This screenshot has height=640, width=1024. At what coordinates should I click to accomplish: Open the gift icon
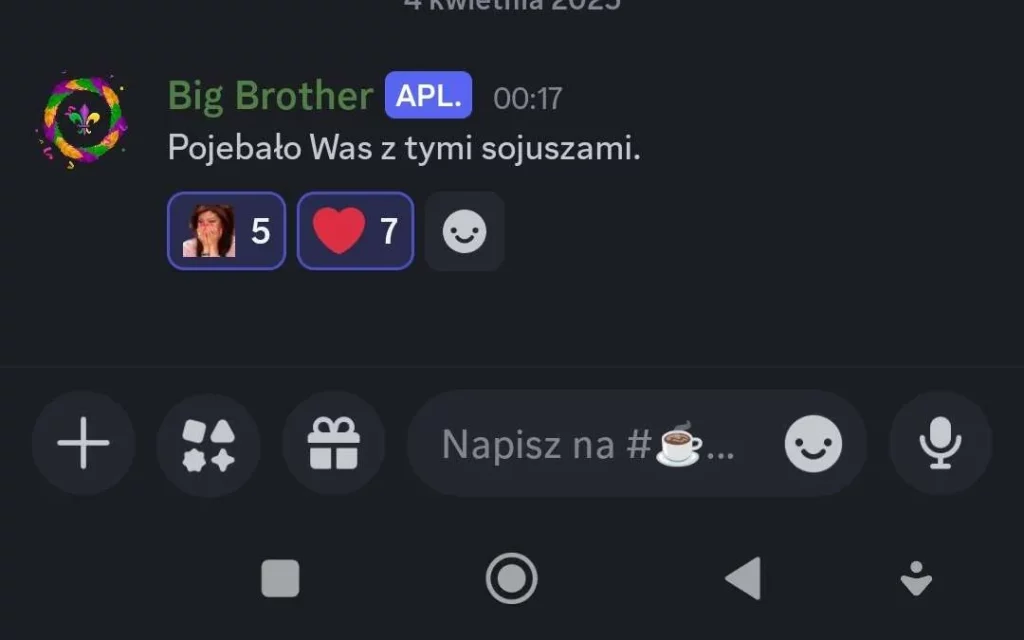pyautogui.click(x=333, y=443)
